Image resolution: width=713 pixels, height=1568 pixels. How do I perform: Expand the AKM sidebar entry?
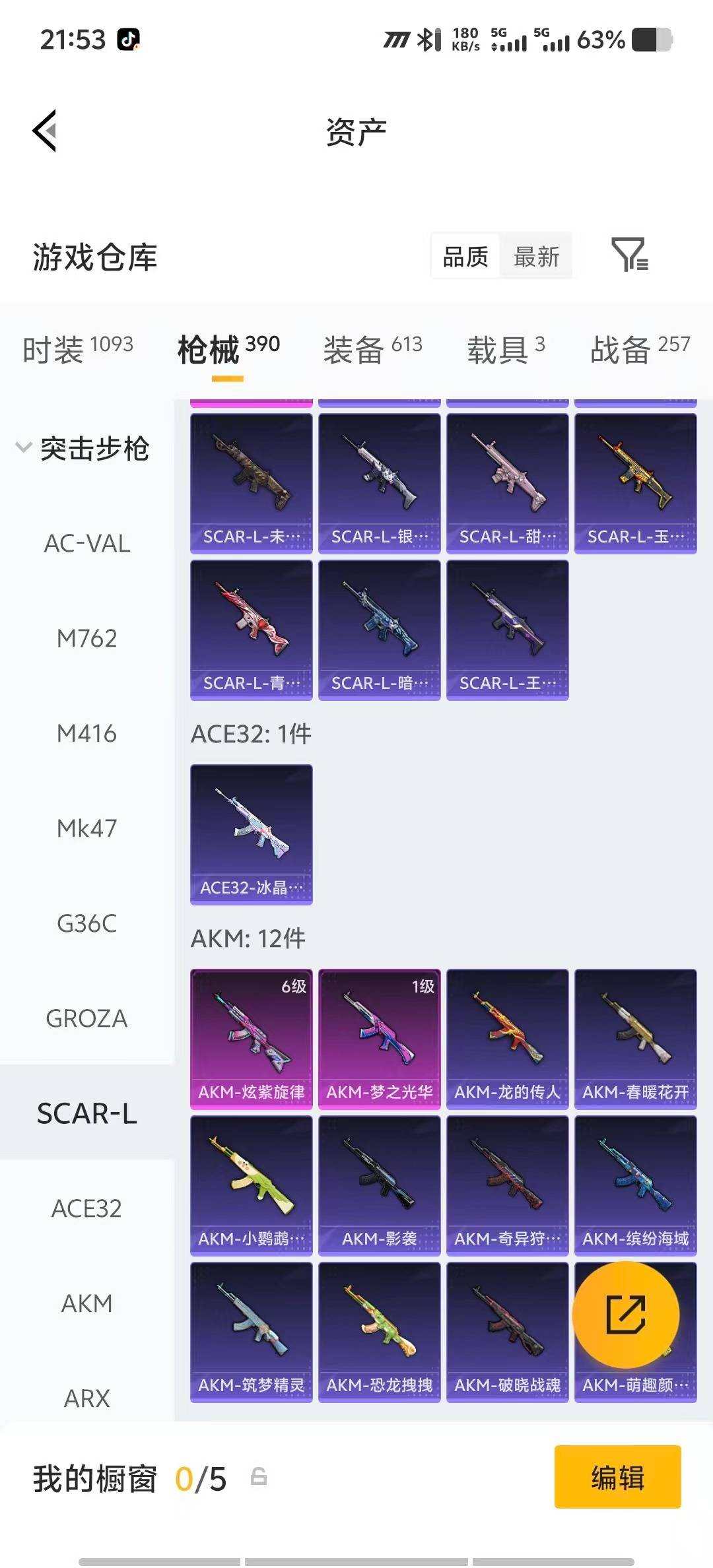(x=86, y=1303)
